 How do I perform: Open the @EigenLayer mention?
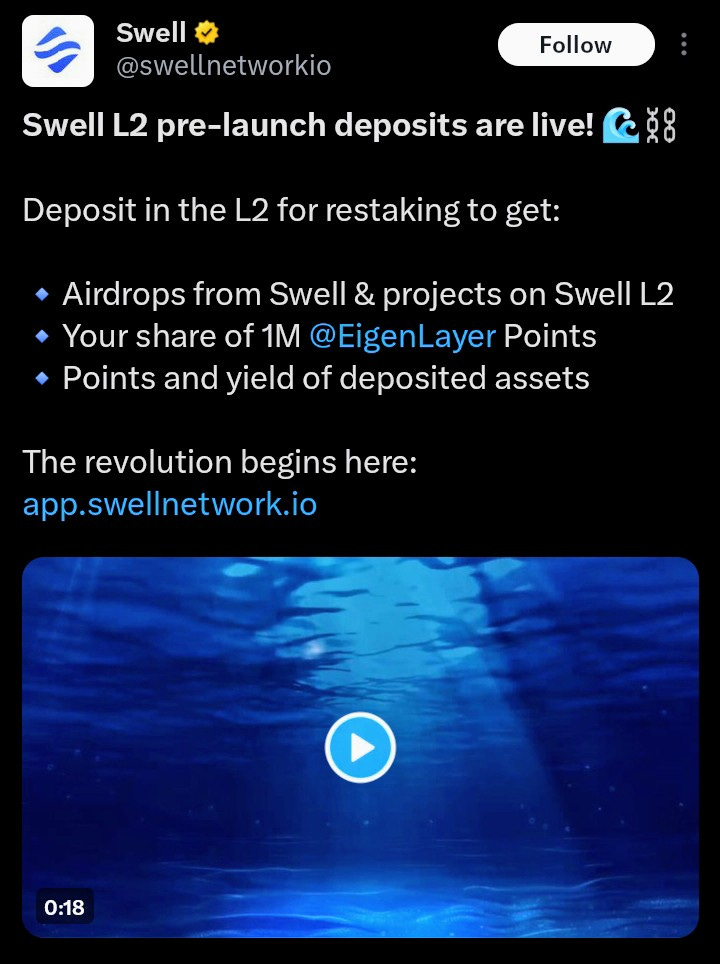402,336
